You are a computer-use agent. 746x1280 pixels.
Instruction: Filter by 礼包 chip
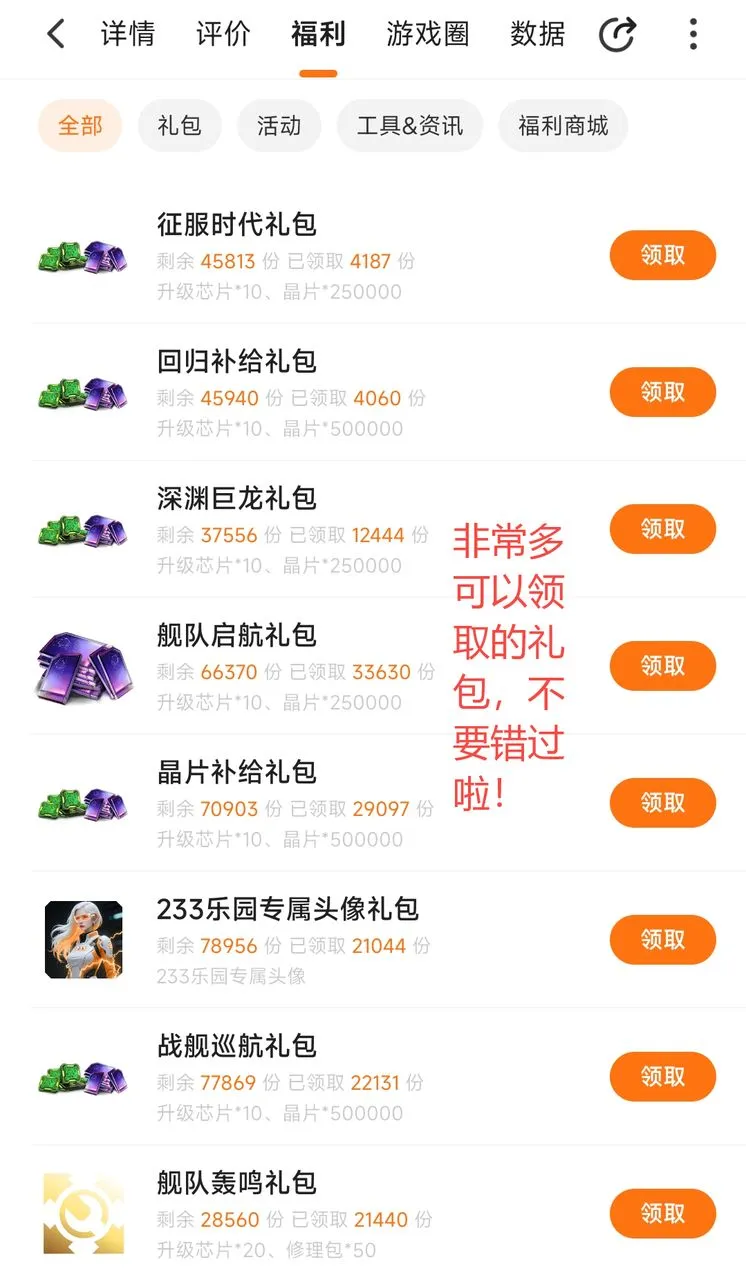point(179,126)
